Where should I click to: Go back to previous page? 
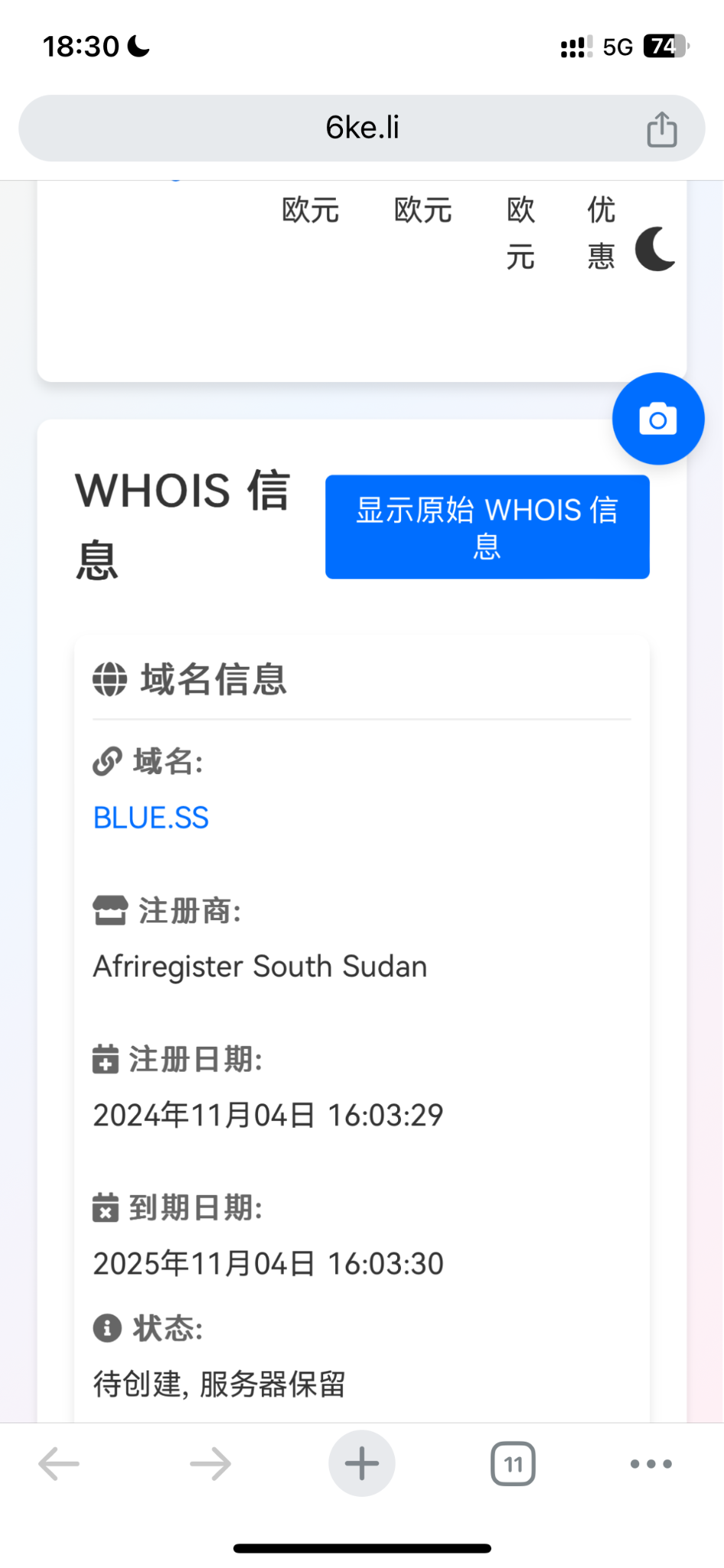point(59,1463)
